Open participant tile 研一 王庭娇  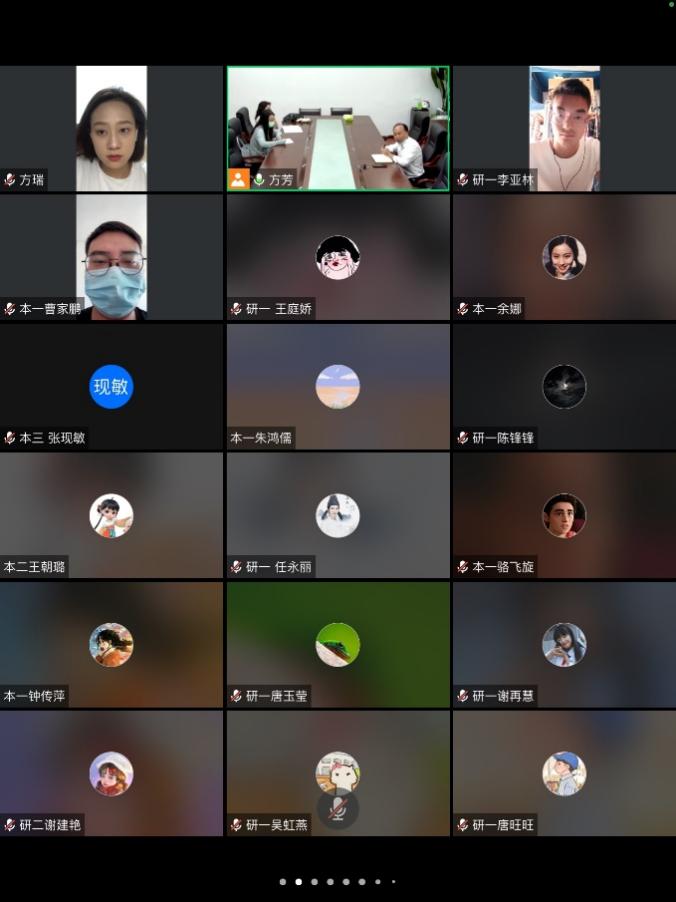click(x=338, y=257)
